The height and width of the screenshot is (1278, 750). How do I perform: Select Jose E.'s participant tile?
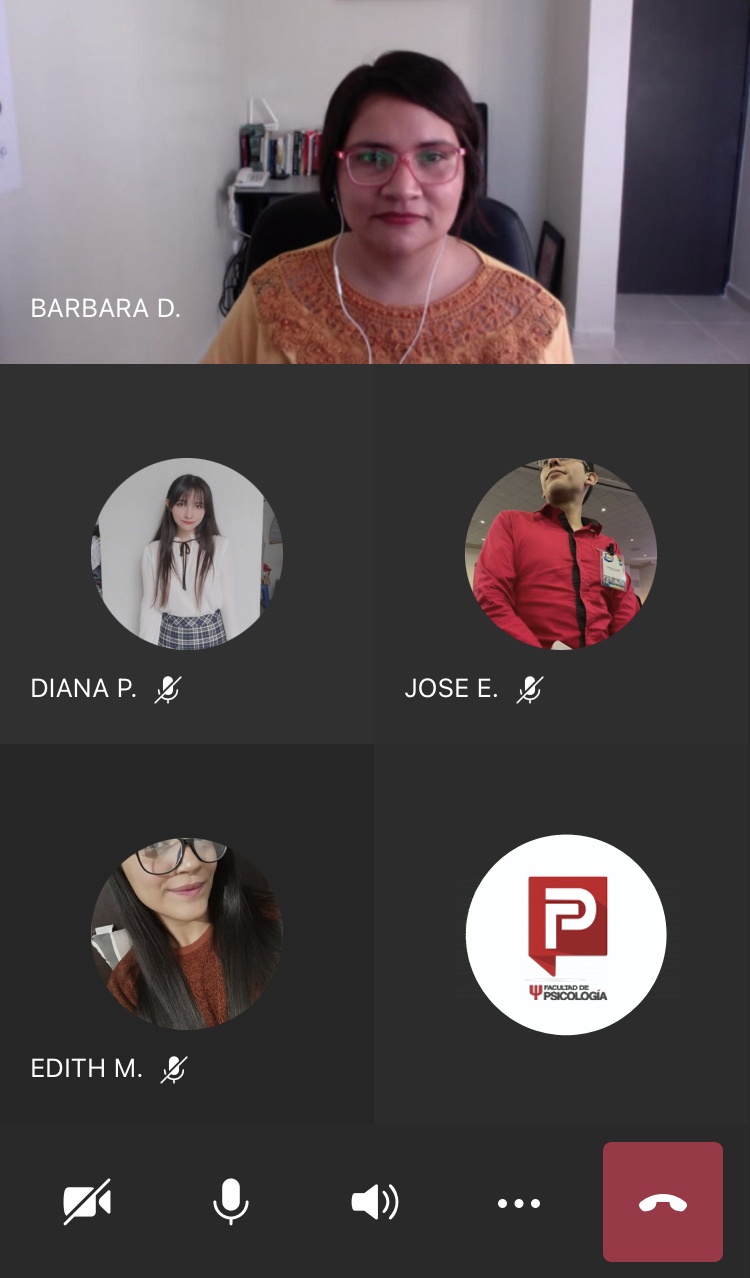coord(561,554)
